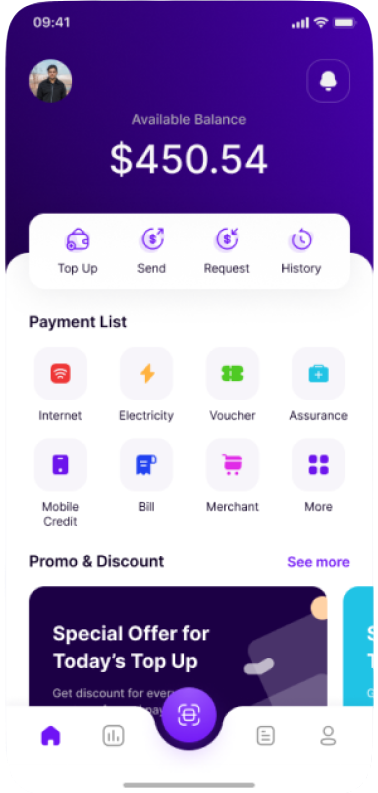Viewport: 378px width, 793px height.
Task: Open Top Up
Action: tap(77, 251)
